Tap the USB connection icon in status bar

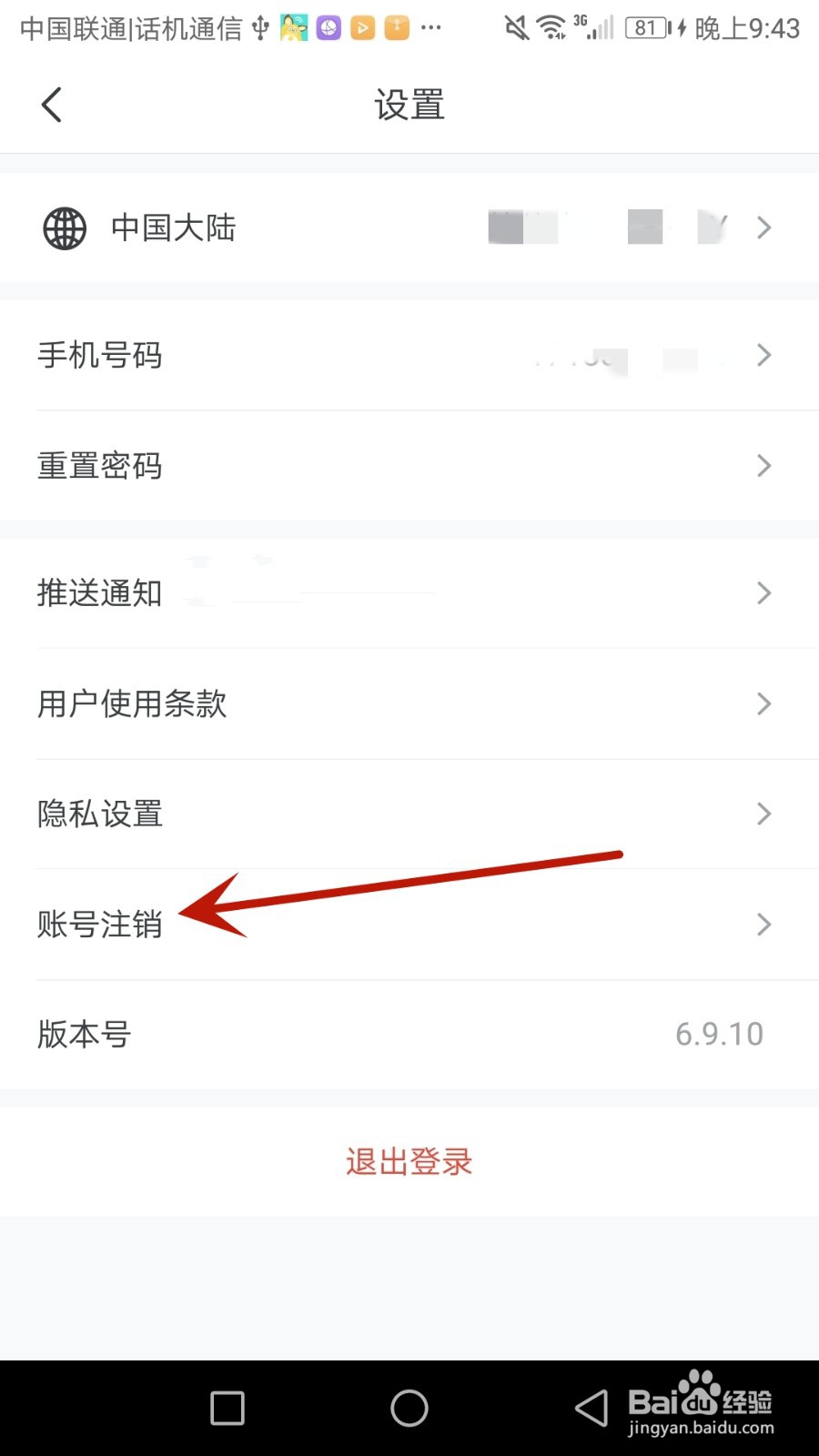coord(260,27)
